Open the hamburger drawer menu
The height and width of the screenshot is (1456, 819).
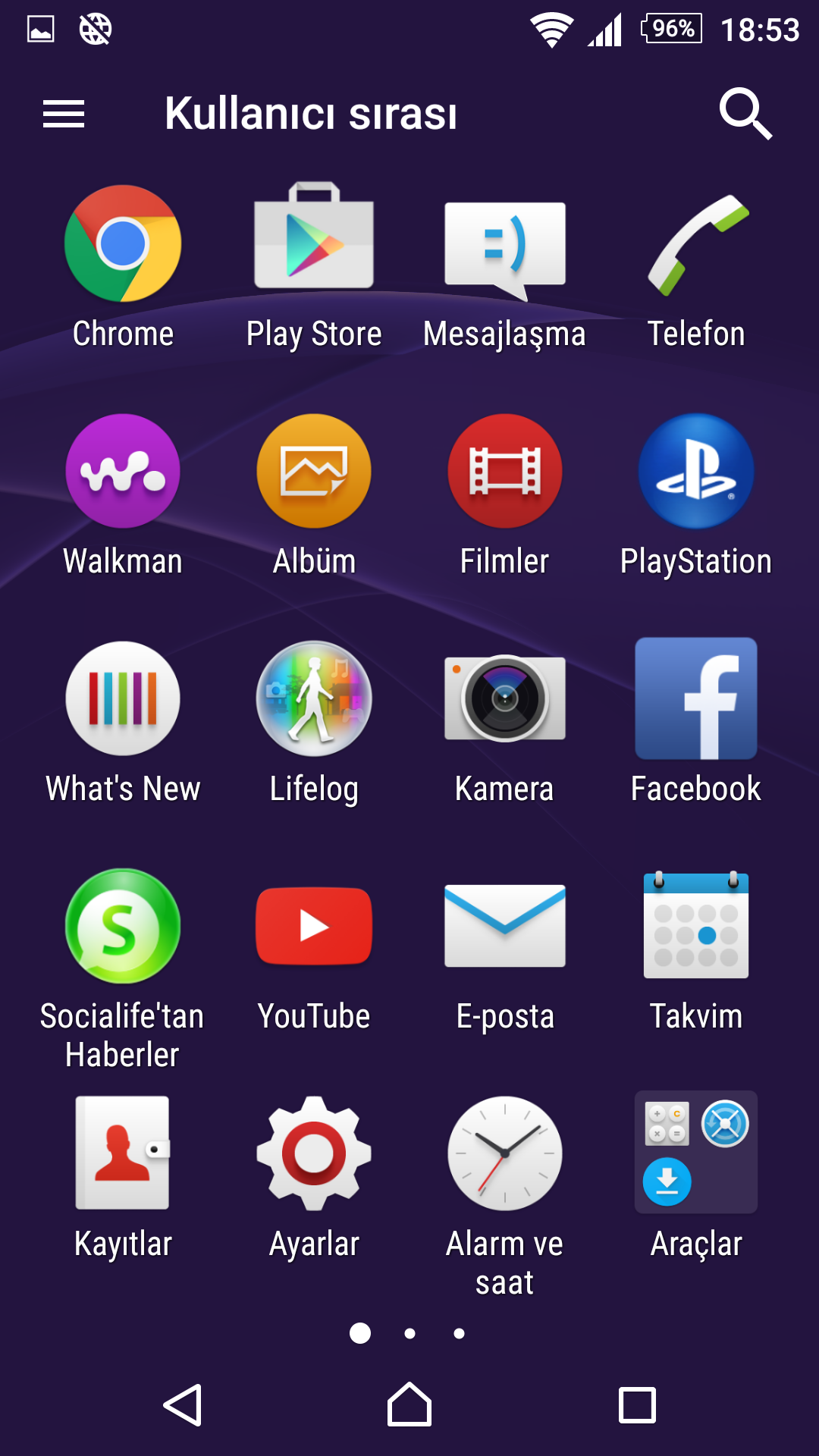point(64,114)
